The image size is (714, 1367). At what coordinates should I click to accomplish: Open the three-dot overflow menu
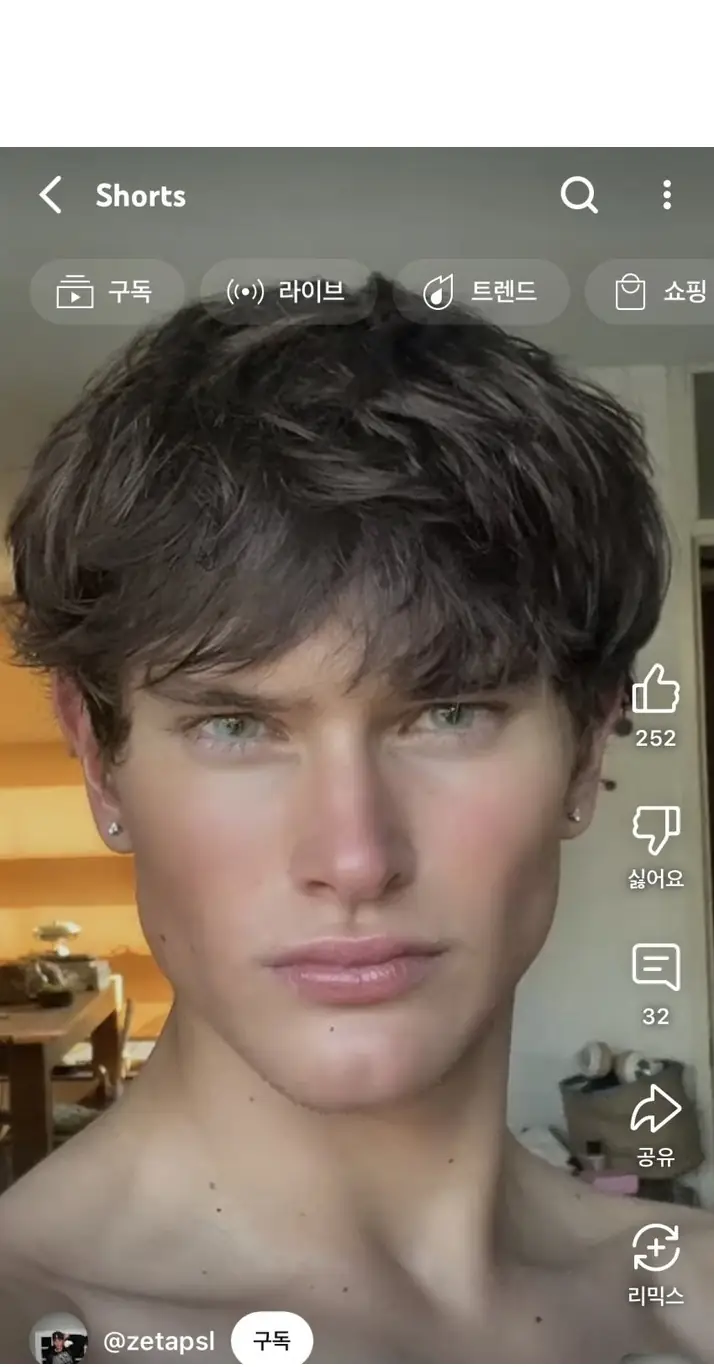pos(666,195)
